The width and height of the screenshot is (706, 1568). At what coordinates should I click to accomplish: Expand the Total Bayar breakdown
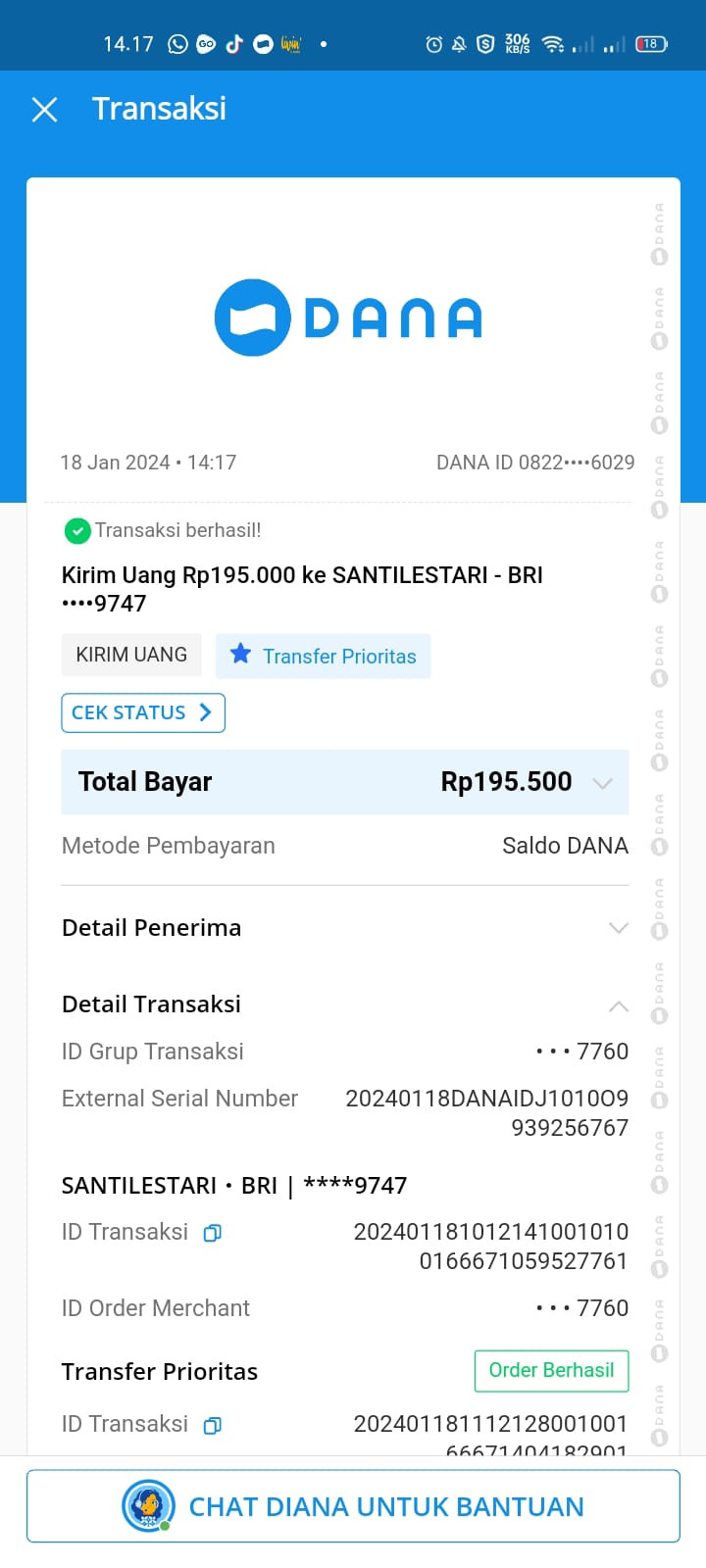[x=602, y=782]
